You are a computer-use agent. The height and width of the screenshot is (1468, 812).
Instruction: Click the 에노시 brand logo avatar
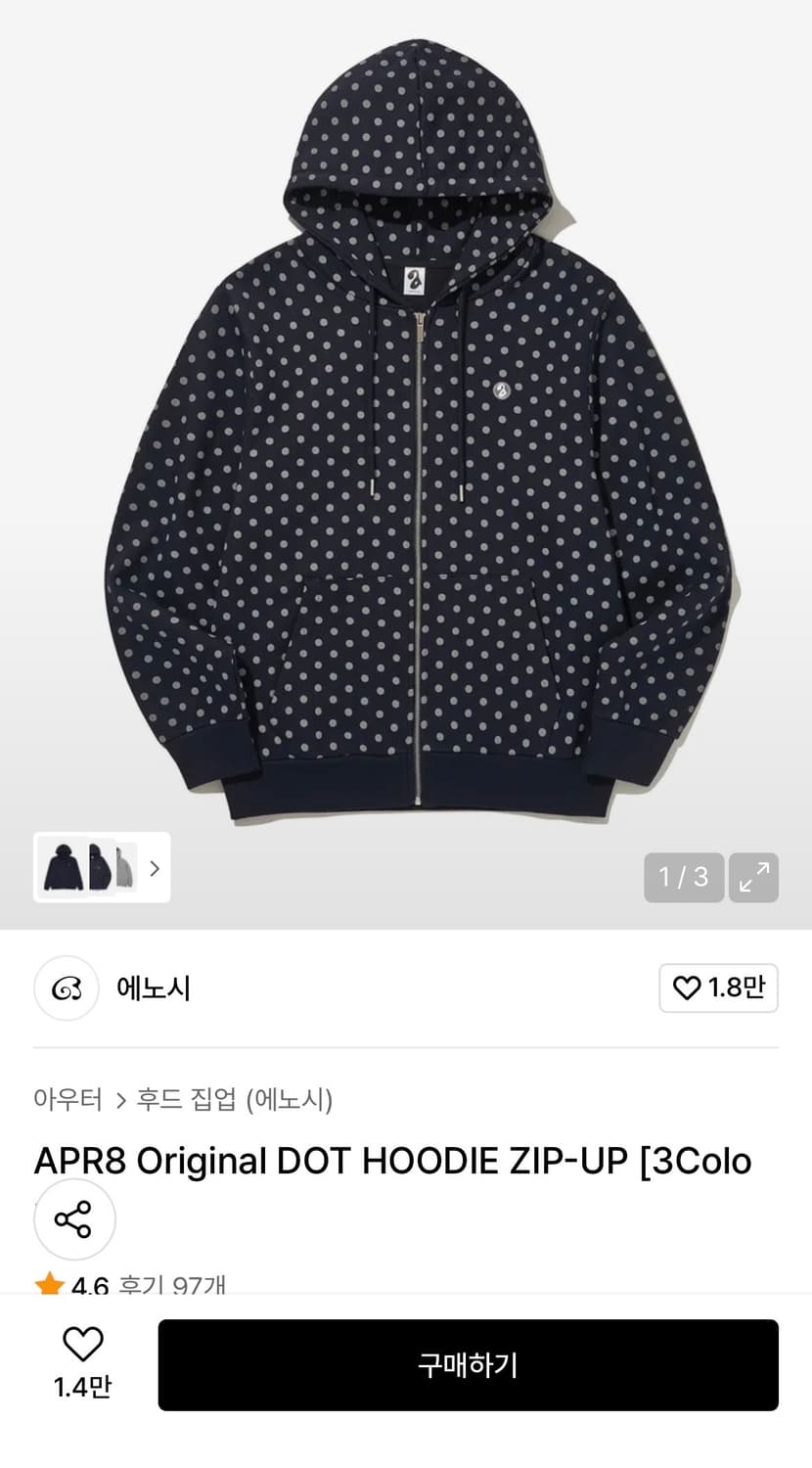click(66, 988)
